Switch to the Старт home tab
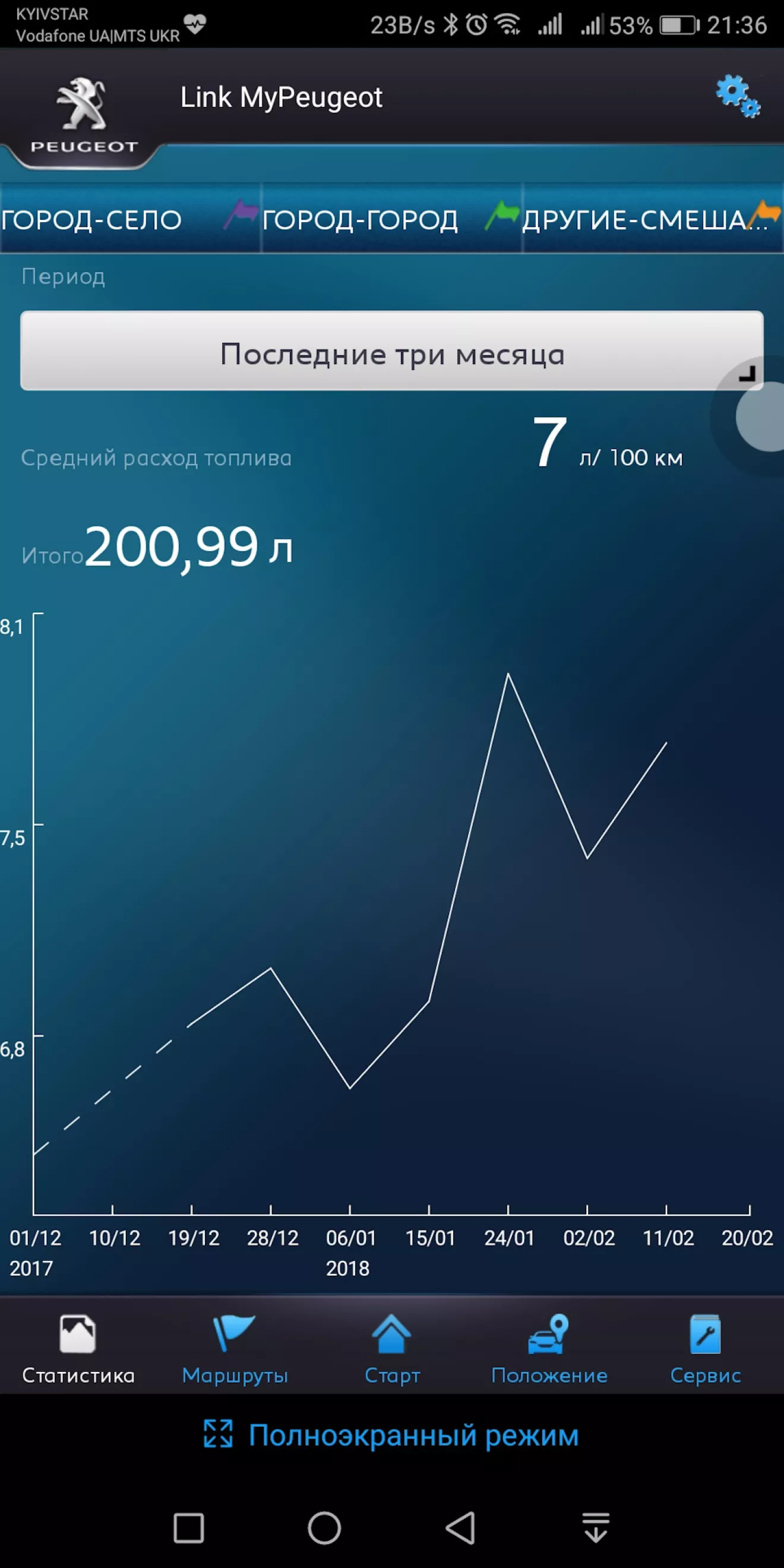 click(392, 1349)
